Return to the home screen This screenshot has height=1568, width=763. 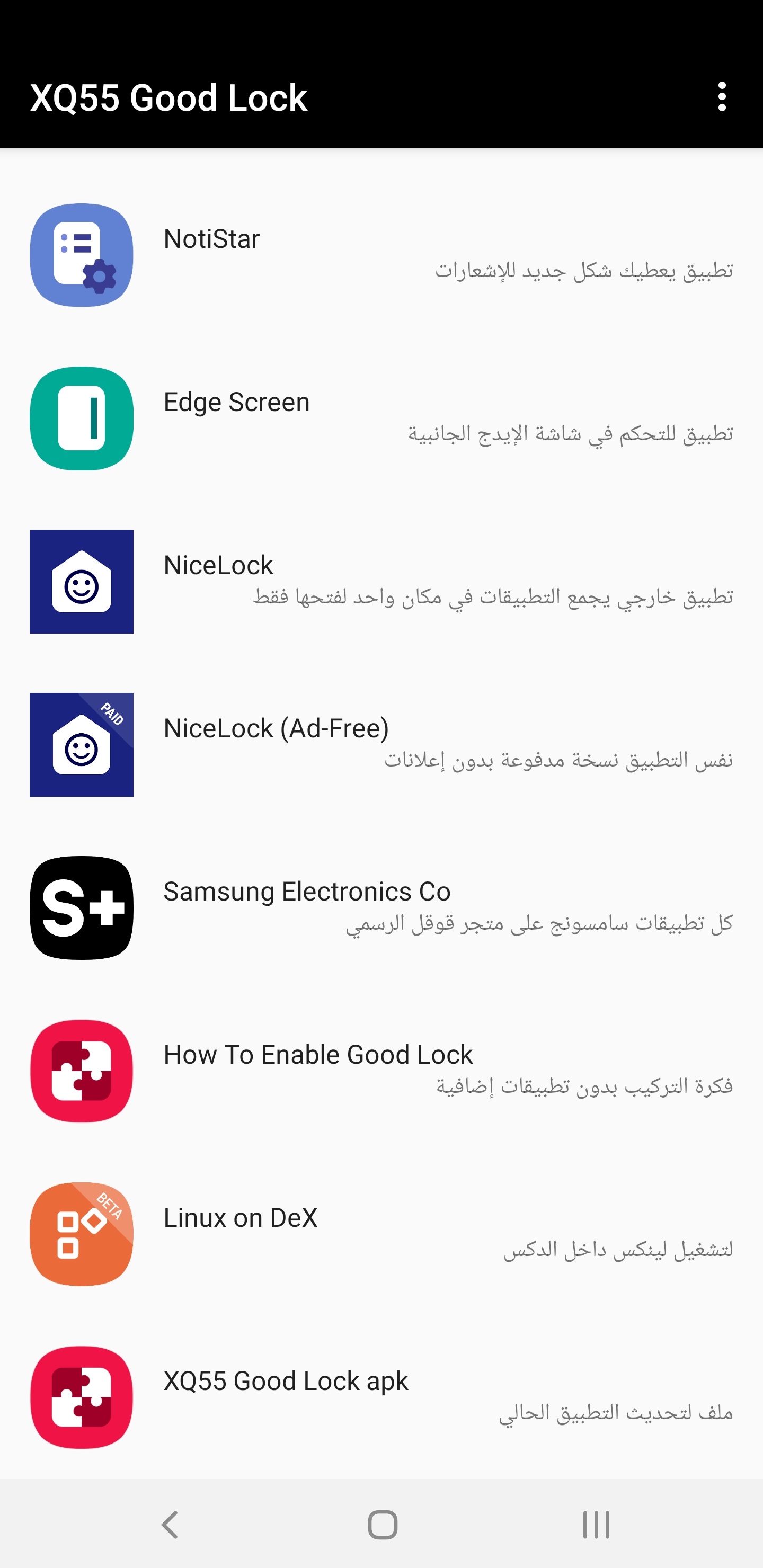(x=383, y=1525)
